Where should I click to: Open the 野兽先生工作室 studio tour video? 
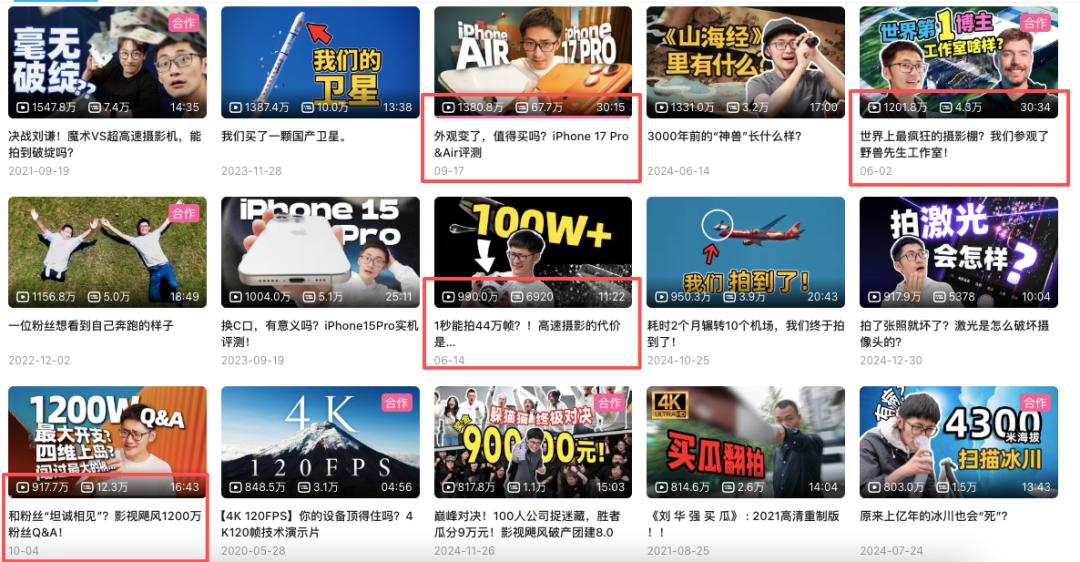(958, 62)
